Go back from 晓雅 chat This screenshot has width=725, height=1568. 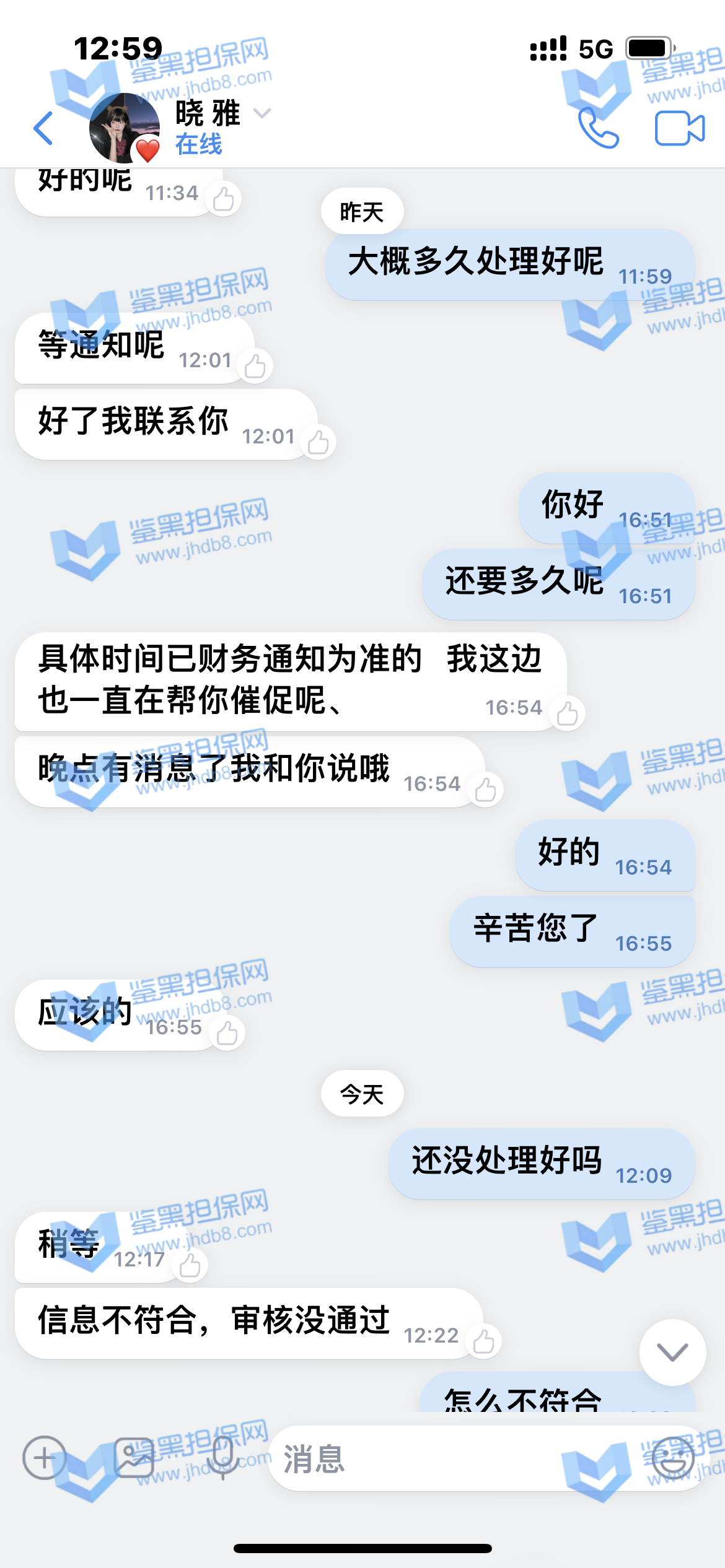point(43,129)
